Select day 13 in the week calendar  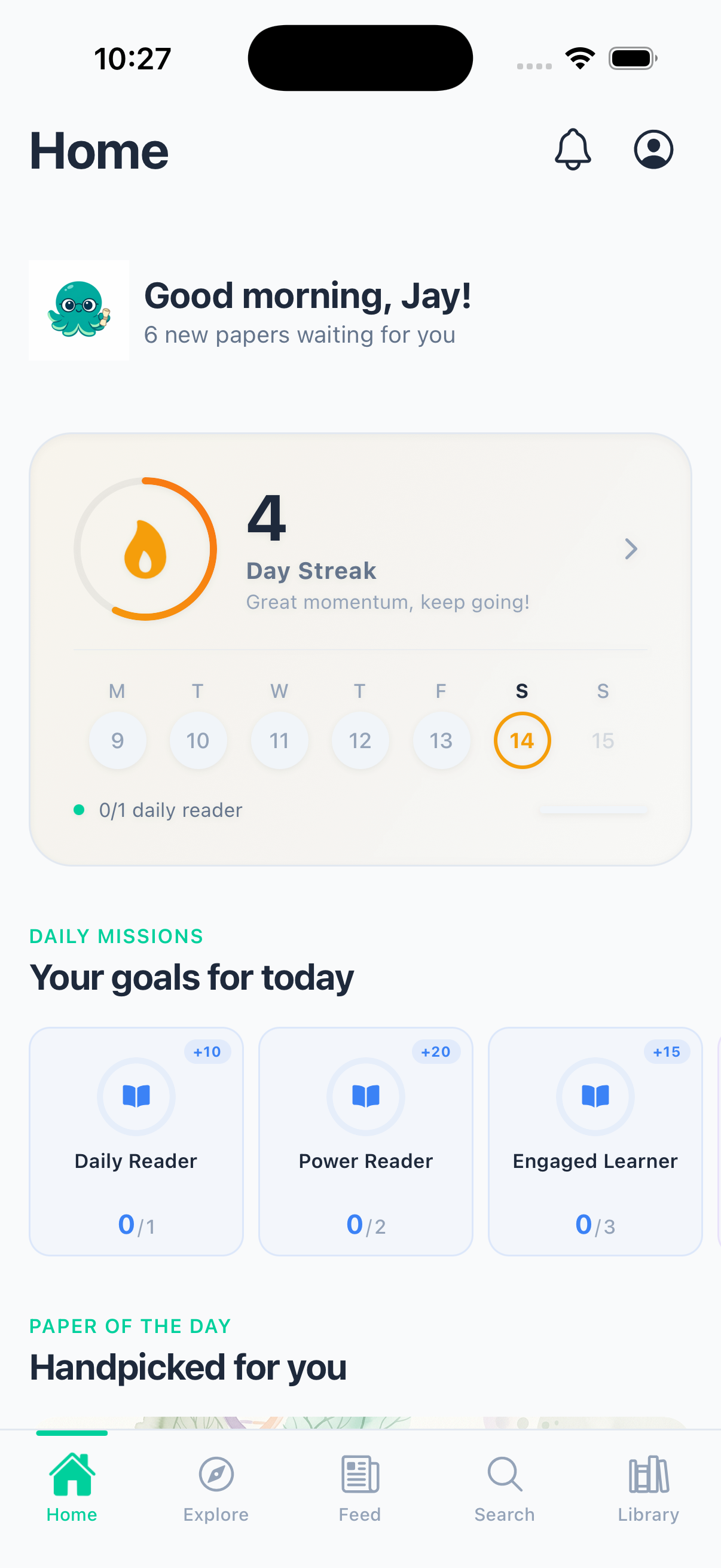tap(441, 740)
